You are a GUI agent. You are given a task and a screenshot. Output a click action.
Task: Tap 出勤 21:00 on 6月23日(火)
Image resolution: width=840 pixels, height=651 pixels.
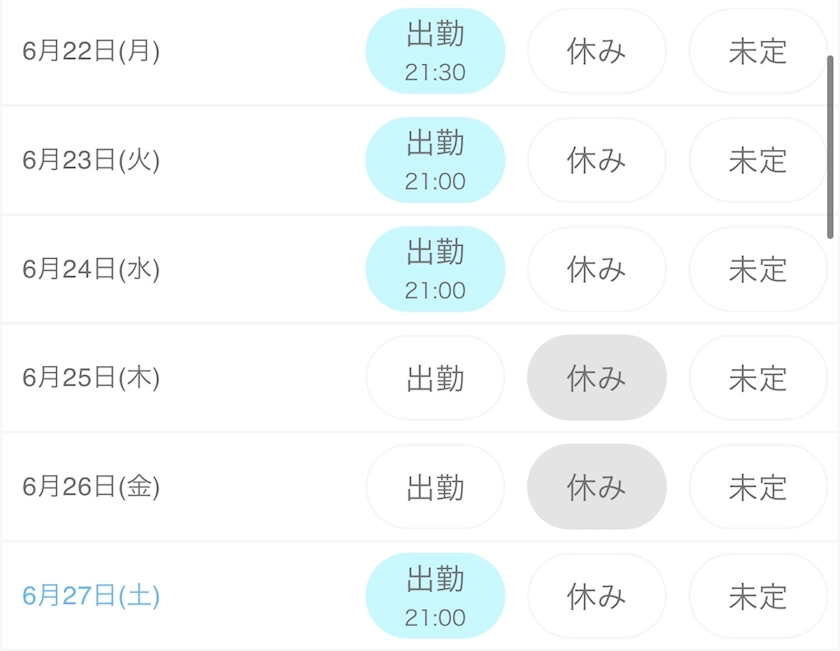(x=435, y=160)
